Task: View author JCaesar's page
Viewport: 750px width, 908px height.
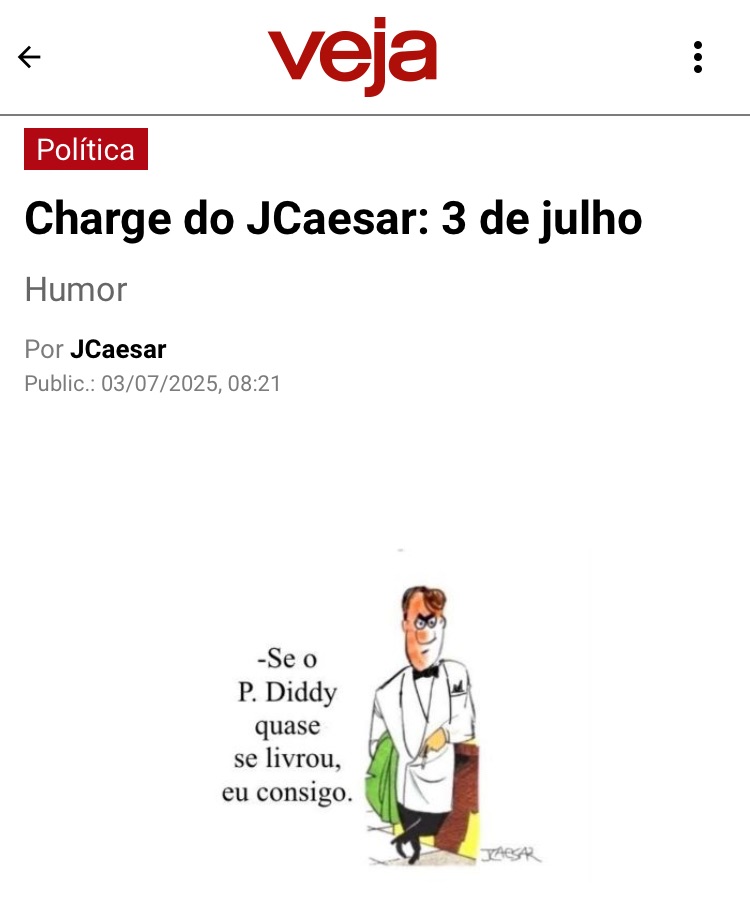Action: tap(118, 350)
